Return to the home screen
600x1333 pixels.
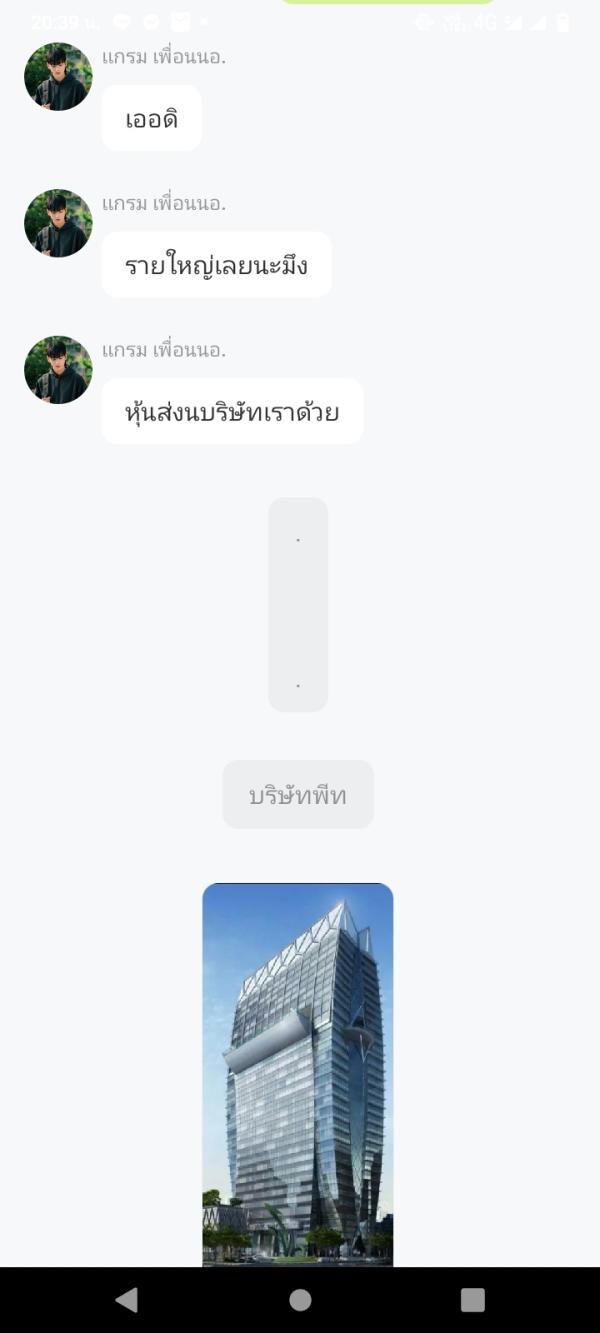[x=300, y=1299]
